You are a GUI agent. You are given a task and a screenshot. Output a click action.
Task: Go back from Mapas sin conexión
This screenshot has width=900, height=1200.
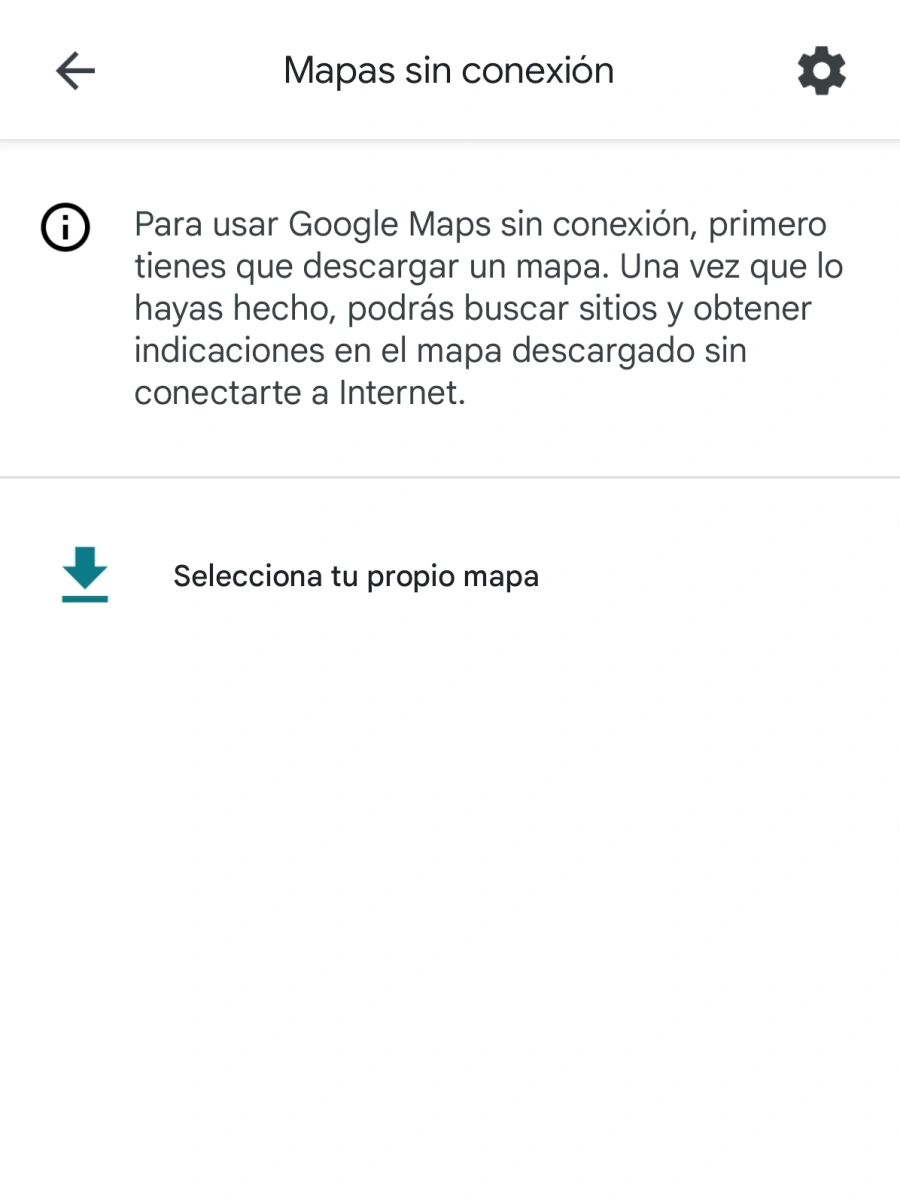[75, 71]
